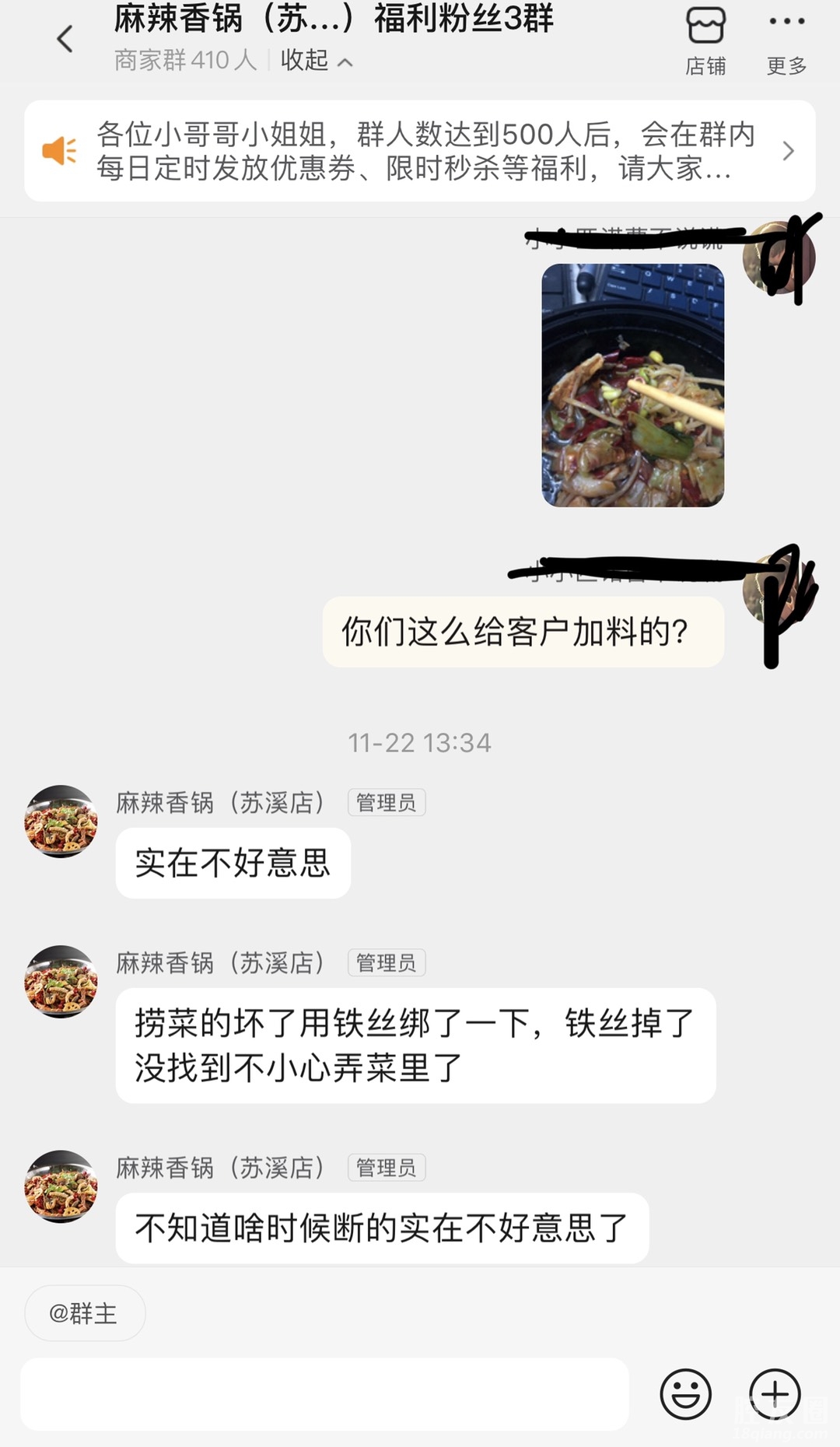Screen dimensions: 840x1447
Task: Collapse group info with 收起
Action: [x=316, y=61]
